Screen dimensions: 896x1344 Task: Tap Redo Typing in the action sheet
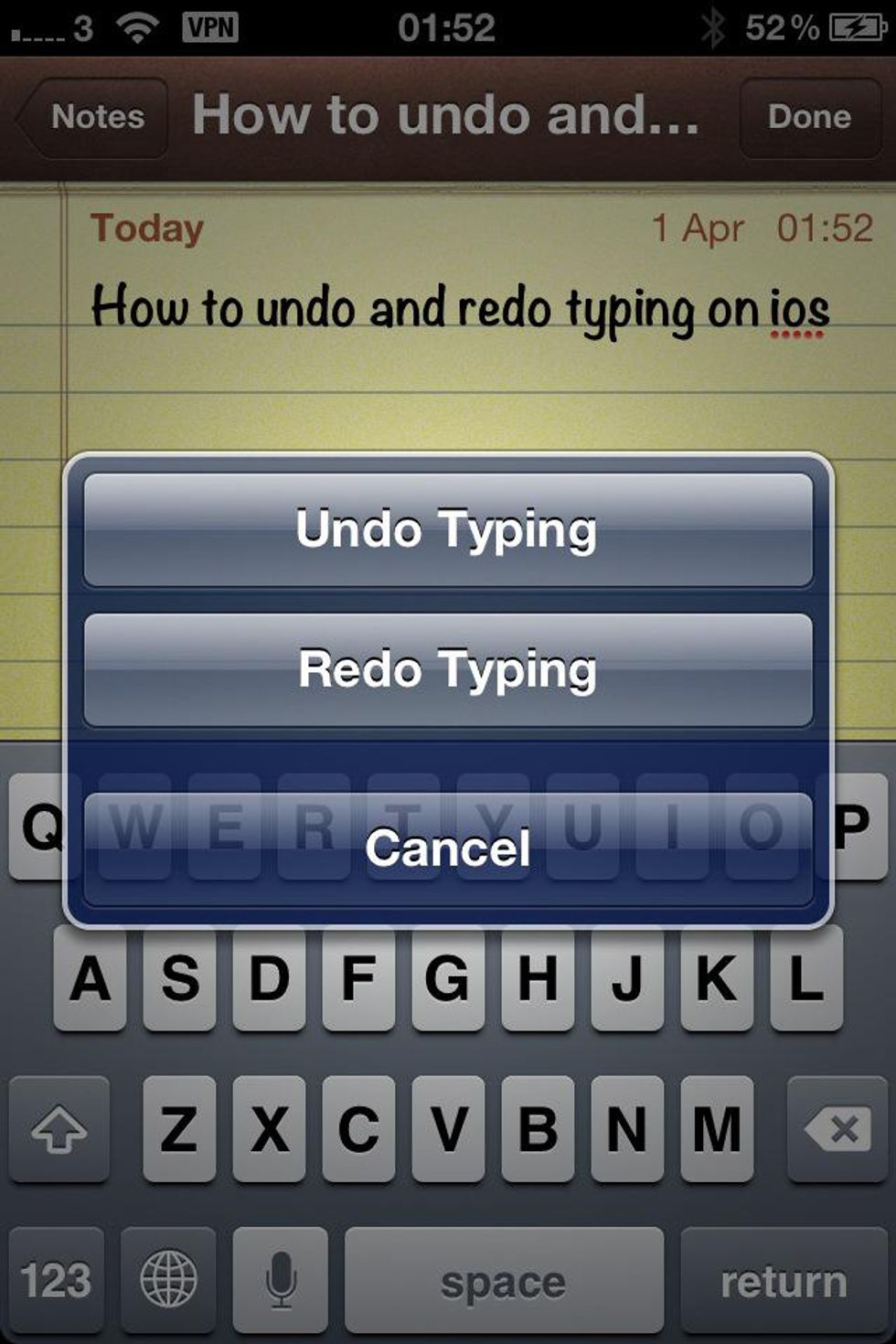[448, 670]
